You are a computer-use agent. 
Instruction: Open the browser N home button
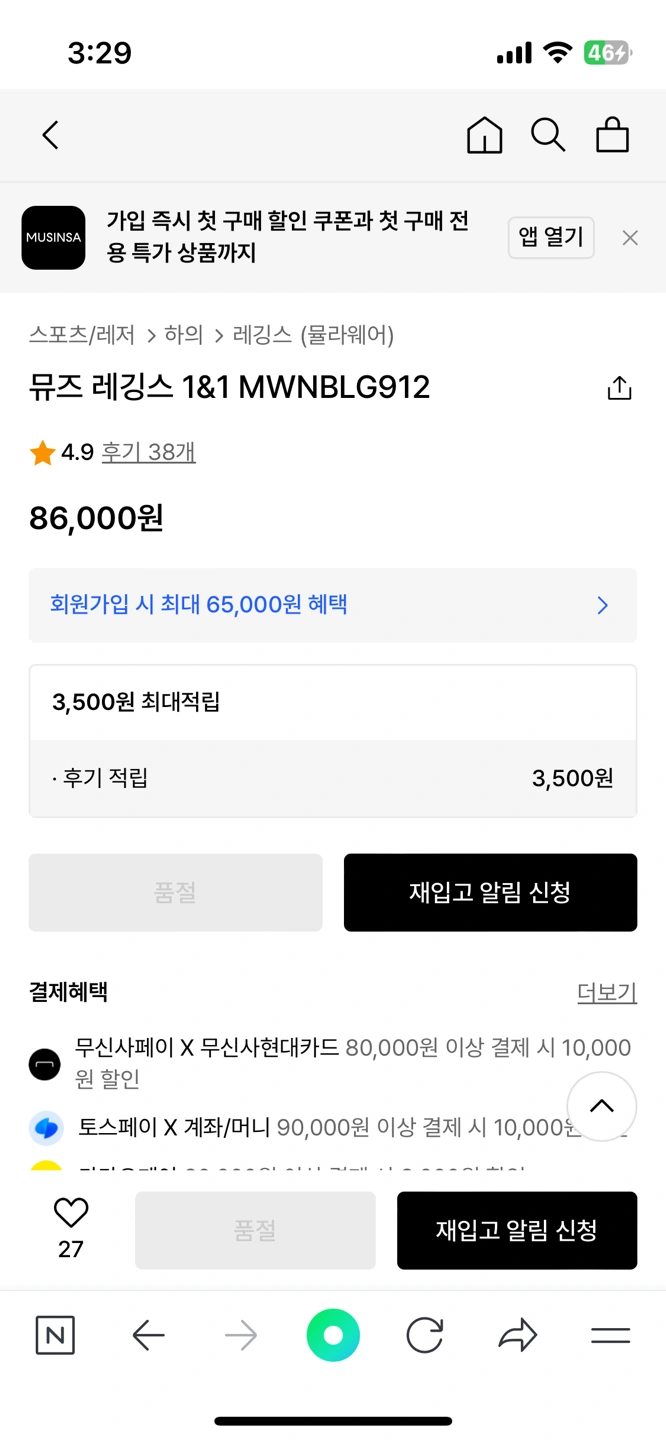55,1335
